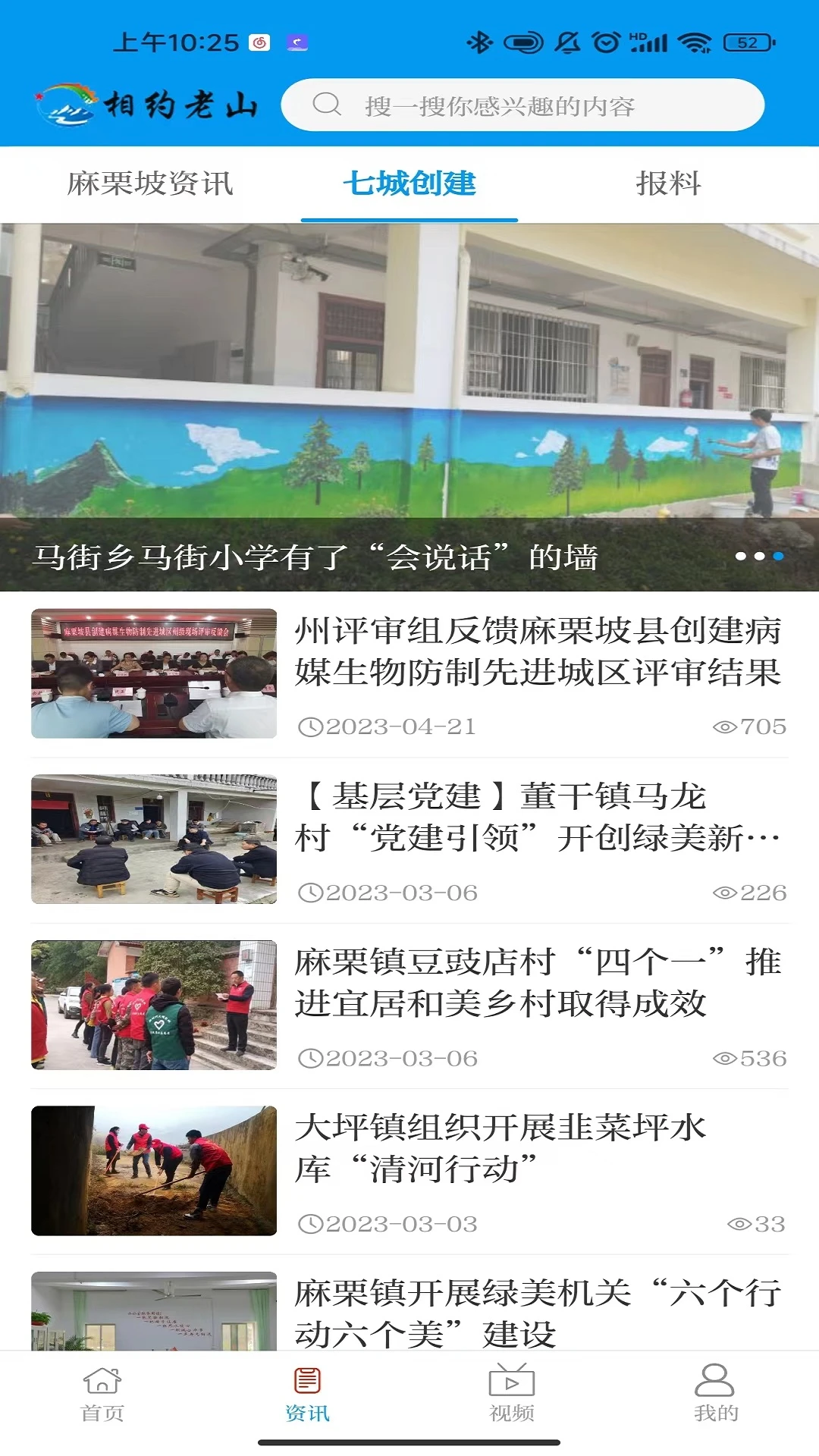
Task: Tap the search magnifier icon
Action: pyautogui.click(x=328, y=105)
